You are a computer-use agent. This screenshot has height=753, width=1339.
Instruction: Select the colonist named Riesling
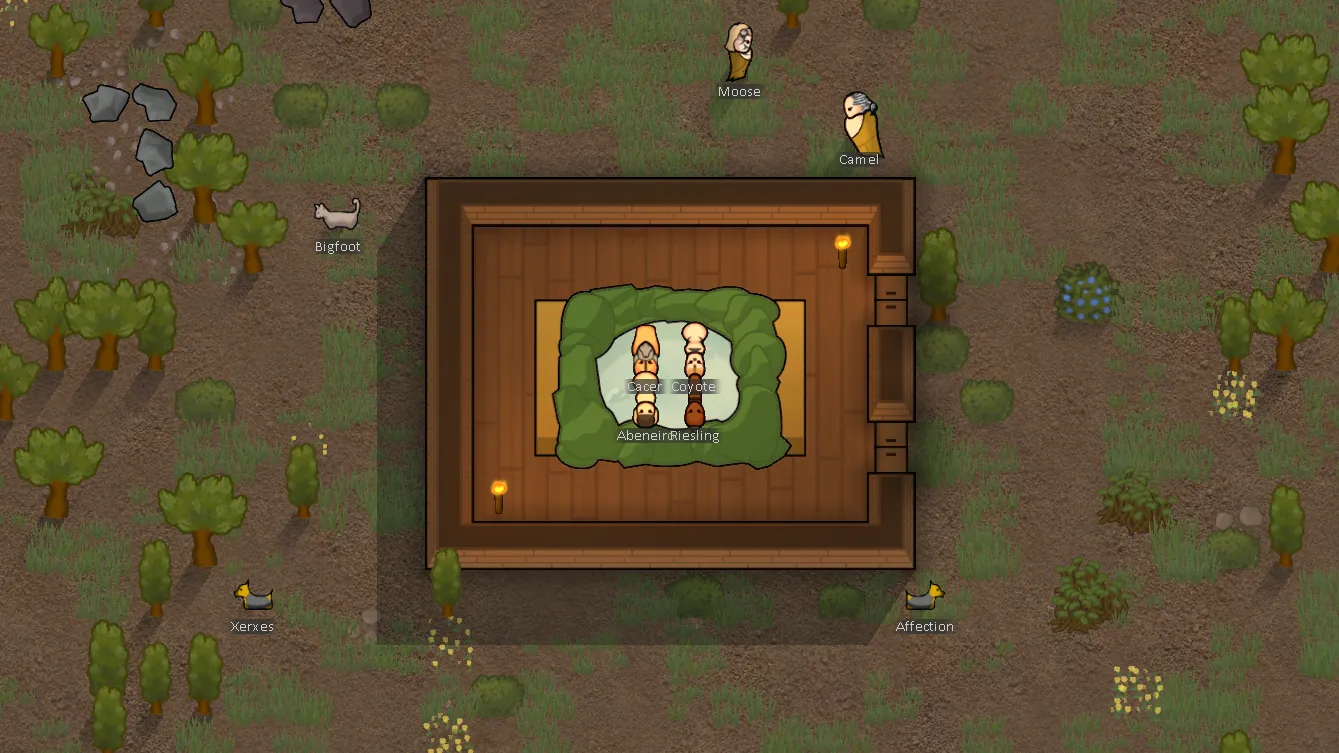click(694, 411)
